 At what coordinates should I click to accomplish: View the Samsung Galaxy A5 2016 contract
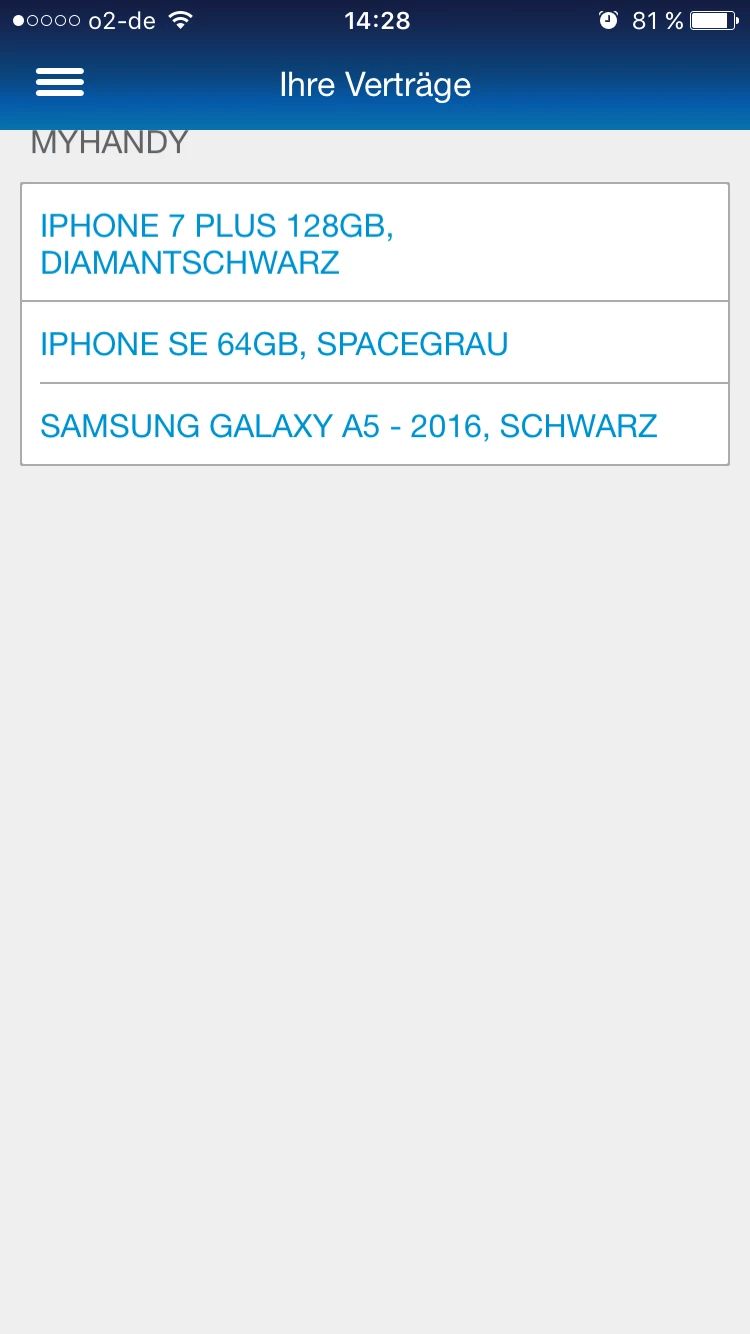click(x=374, y=426)
